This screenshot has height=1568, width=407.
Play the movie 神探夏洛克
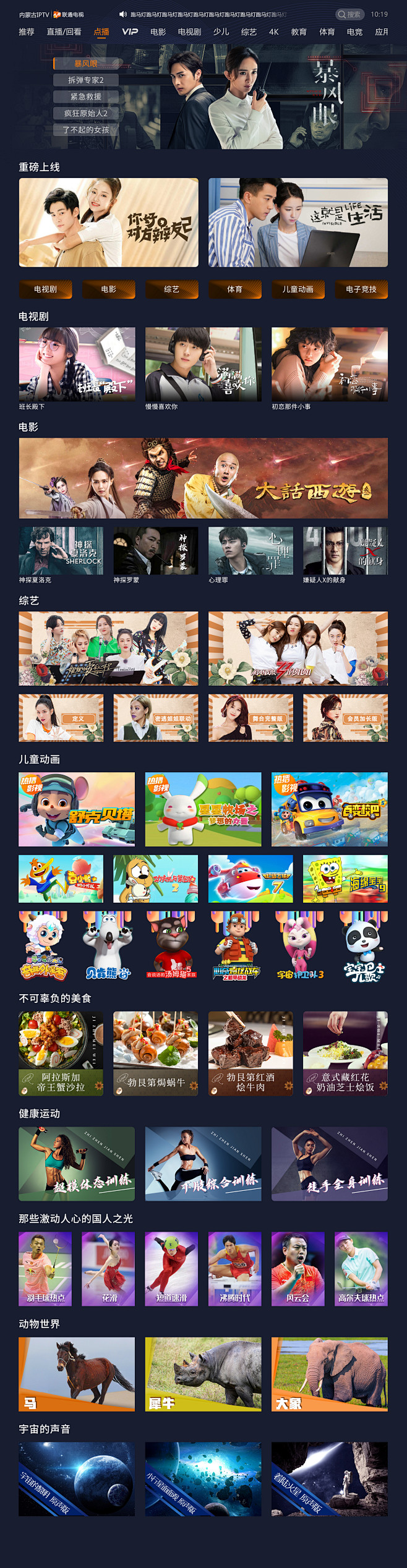pos(61,551)
